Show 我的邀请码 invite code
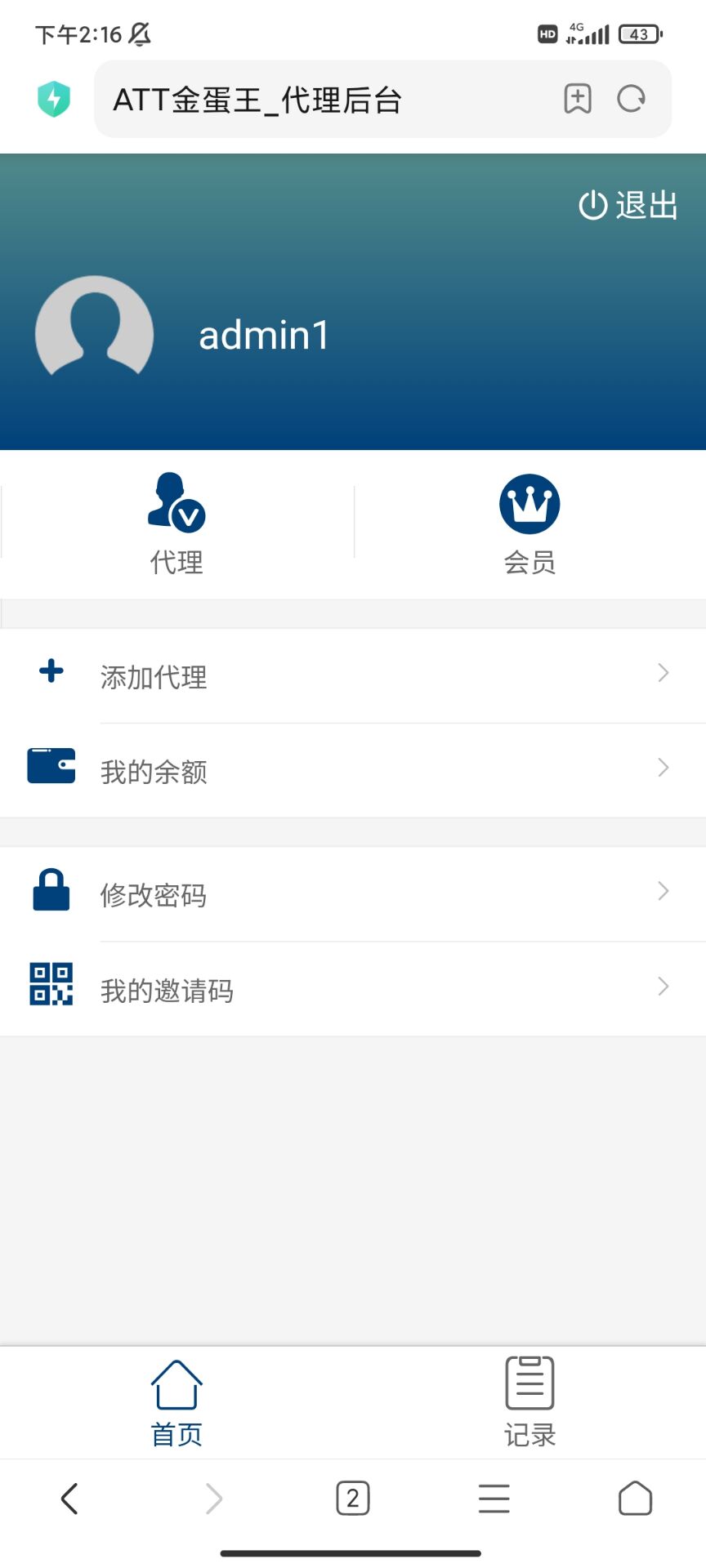The image size is (706, 1568). tap(353, 990)
